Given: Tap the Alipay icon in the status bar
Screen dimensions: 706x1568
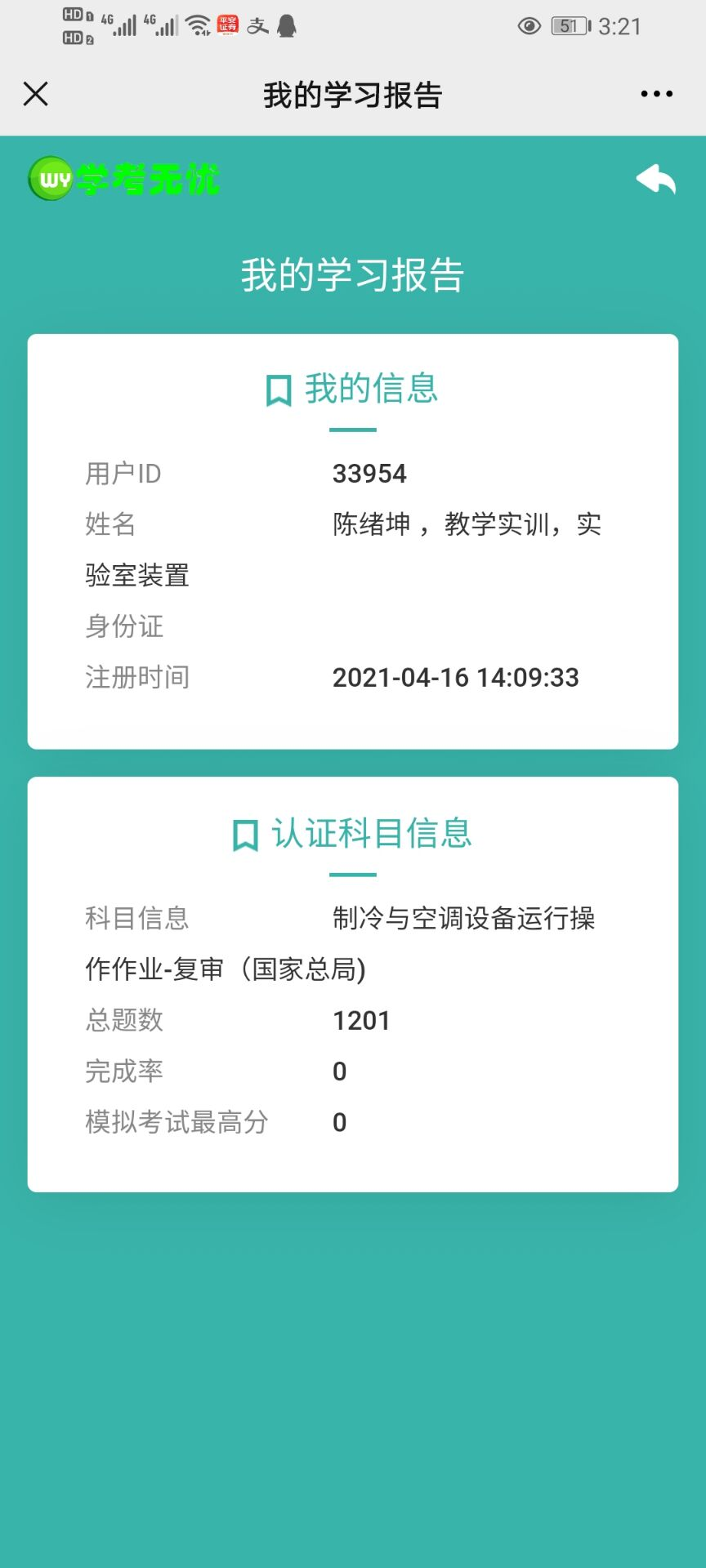Looking at the screenshot, I should 257,24.
